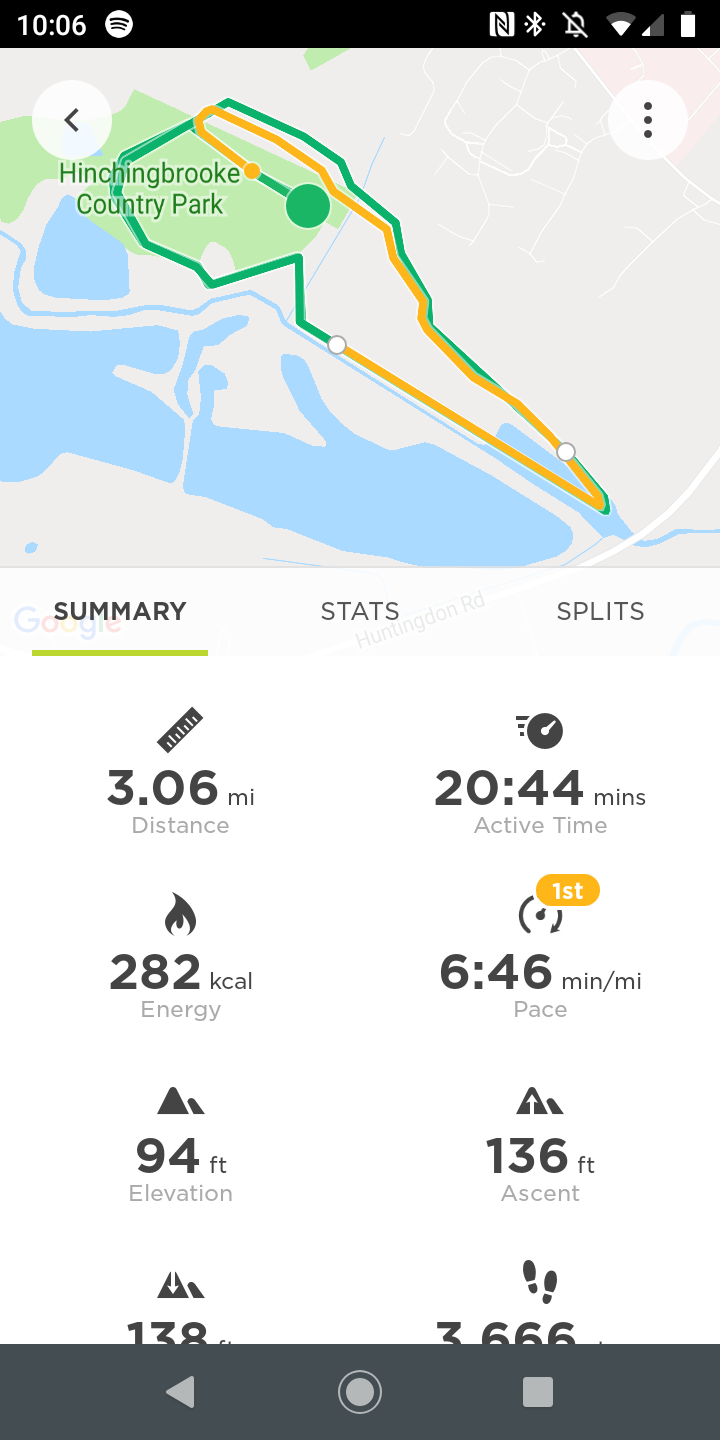Open the three-dot overflow menu

tap(648, 120)
